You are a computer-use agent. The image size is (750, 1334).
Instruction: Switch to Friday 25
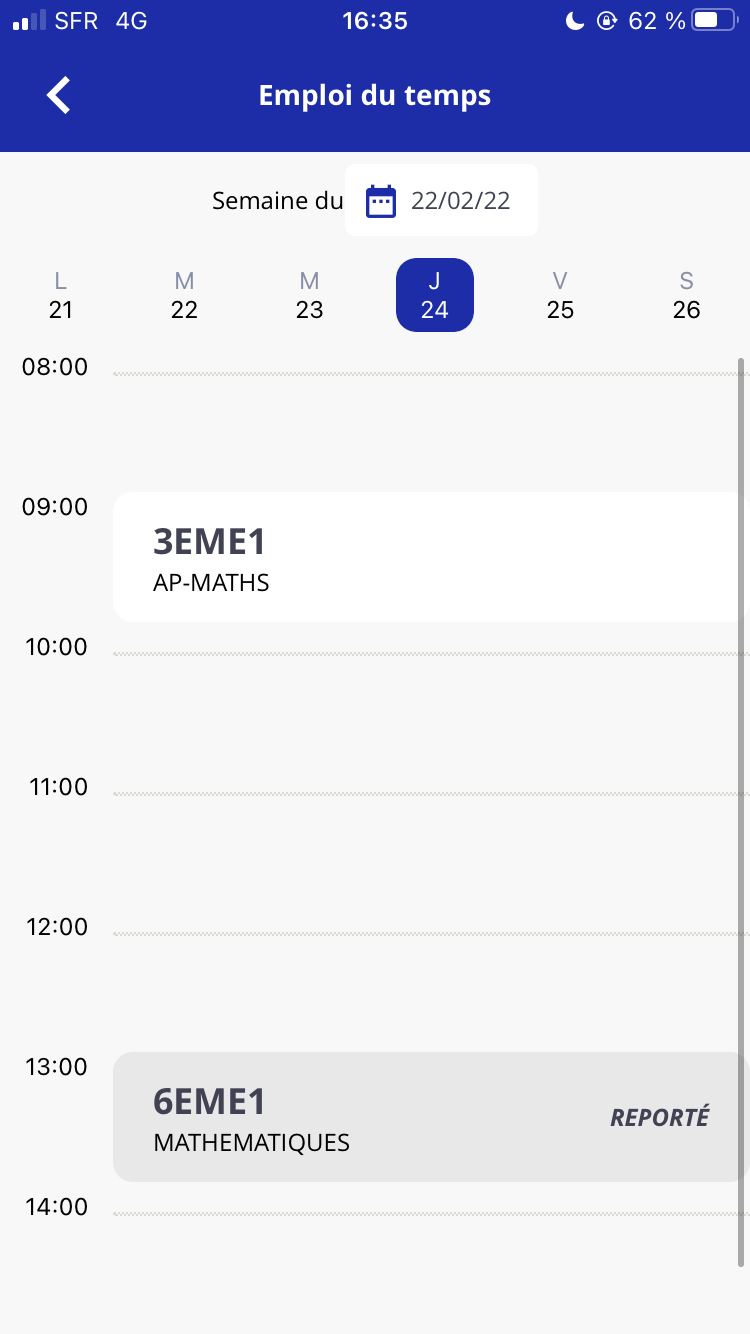pos(560,295)
